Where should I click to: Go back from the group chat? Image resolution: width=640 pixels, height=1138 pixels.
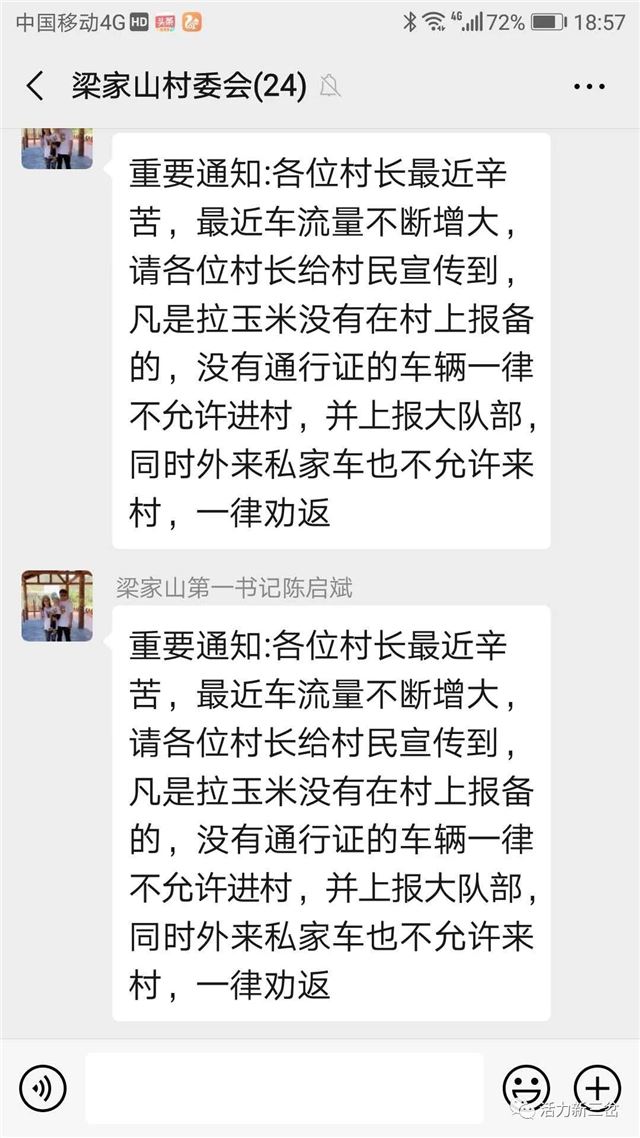[35, 86]
